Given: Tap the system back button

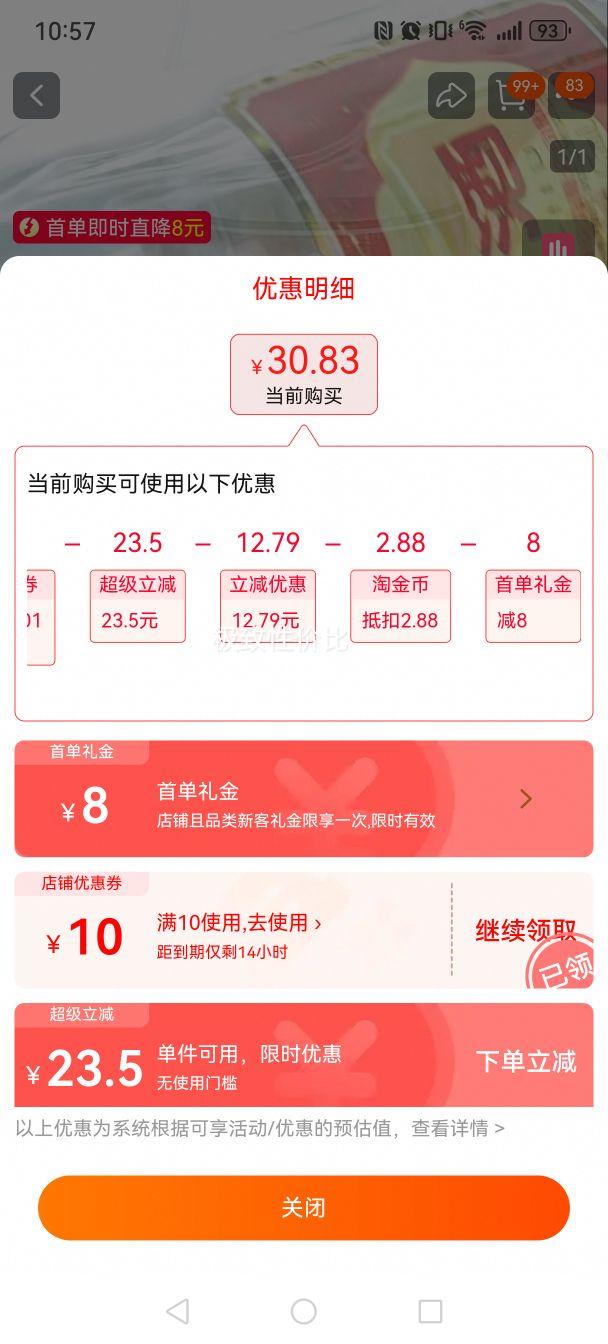Looking at the screenshot, I should (x=177, y=1311).
